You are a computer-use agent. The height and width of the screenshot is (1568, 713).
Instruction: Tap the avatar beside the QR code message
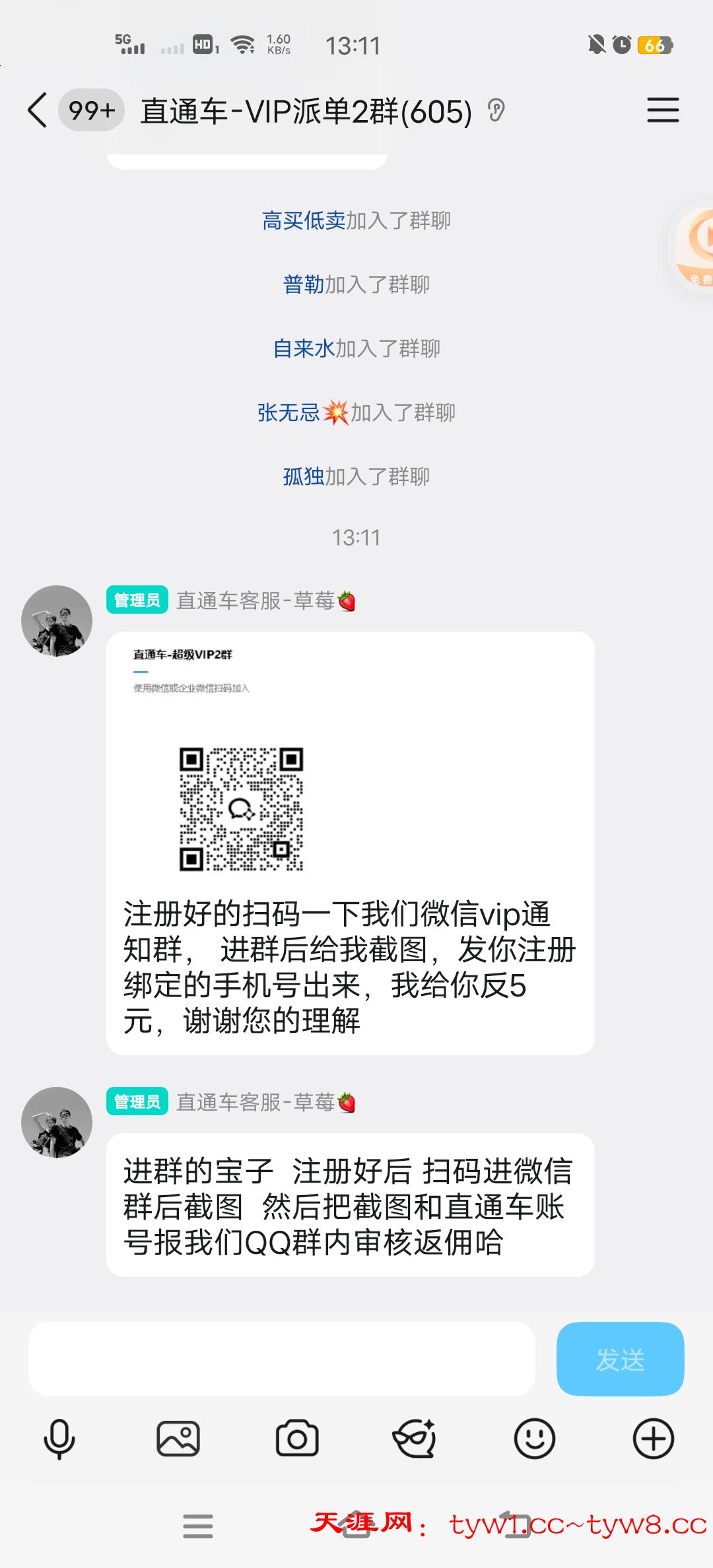pos(57,621)
